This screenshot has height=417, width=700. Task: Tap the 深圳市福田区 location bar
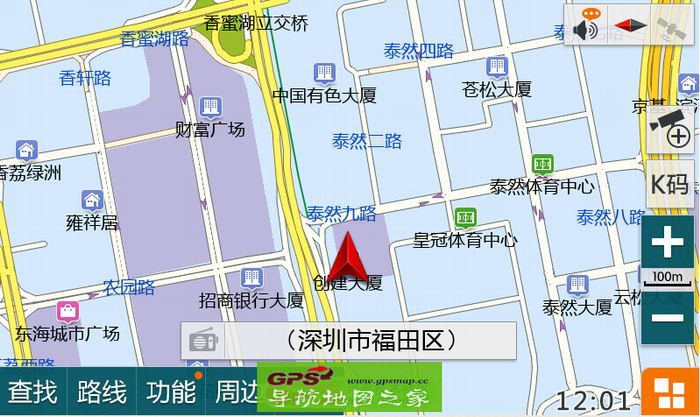(x=363, y=340)
